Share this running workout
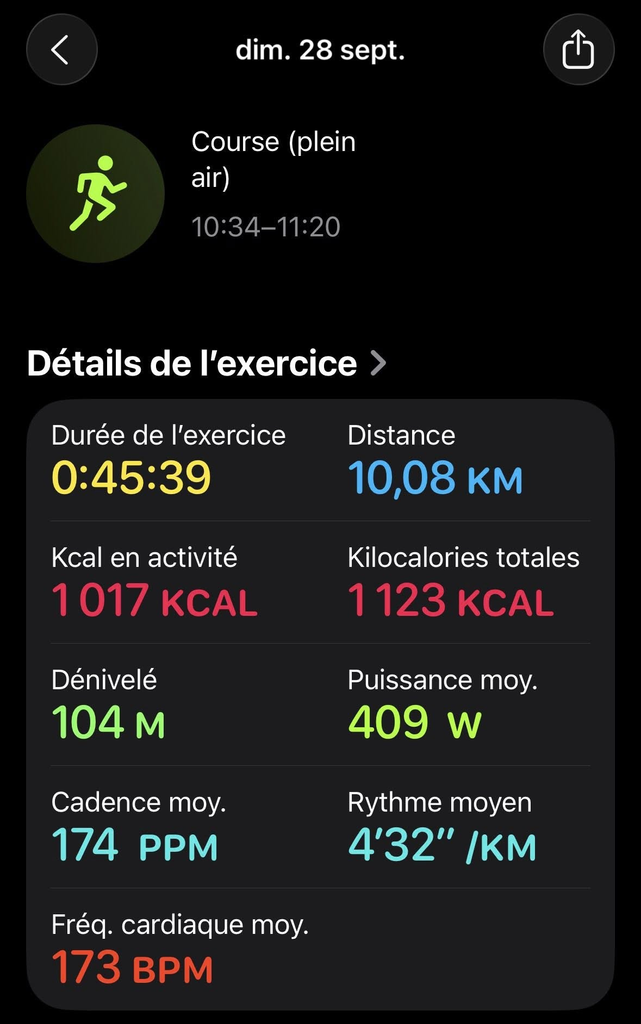The height and width of the screenshot is (1024, 641). 578,50
